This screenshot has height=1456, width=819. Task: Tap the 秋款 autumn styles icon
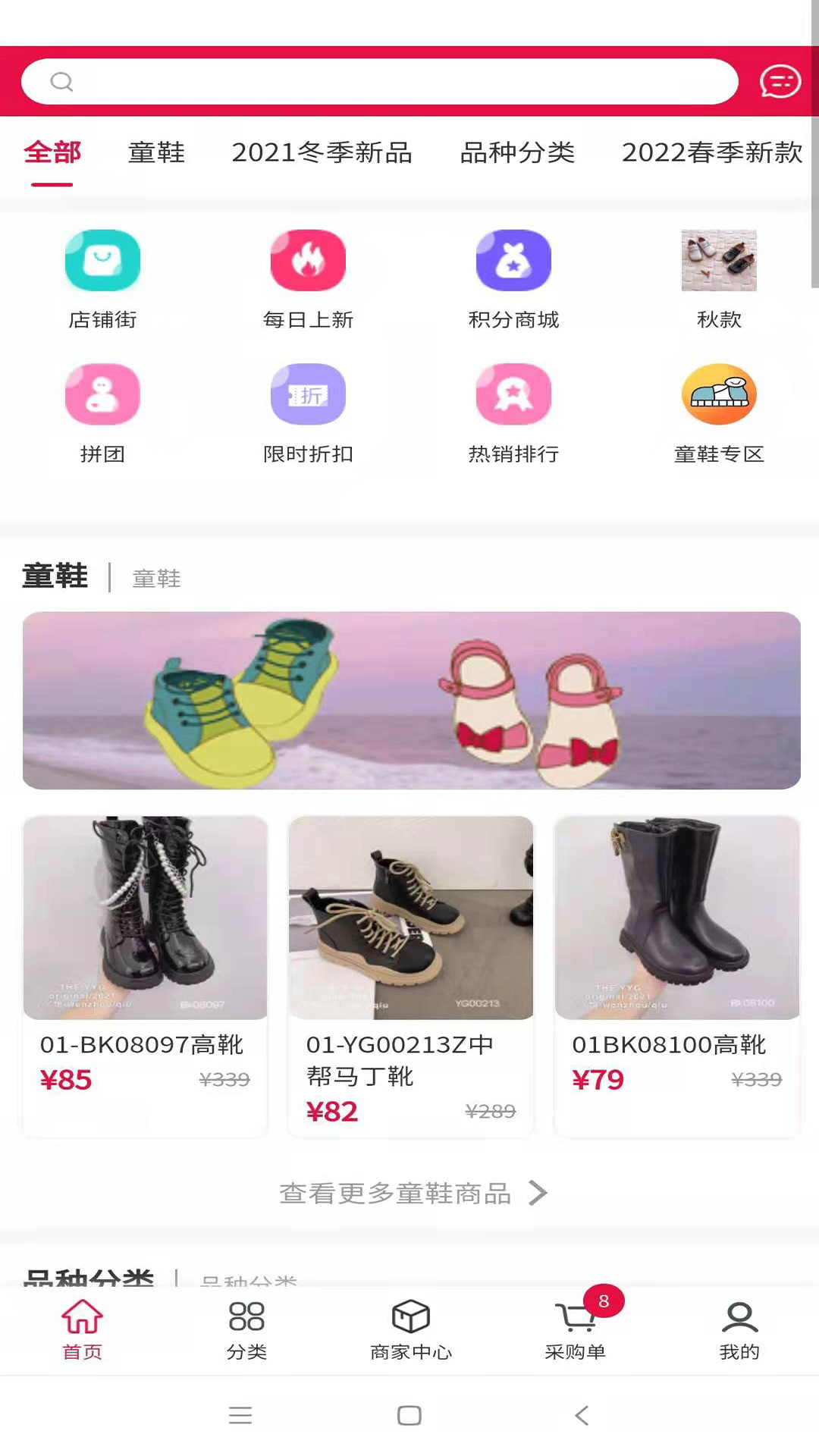[x=719, y=279]
